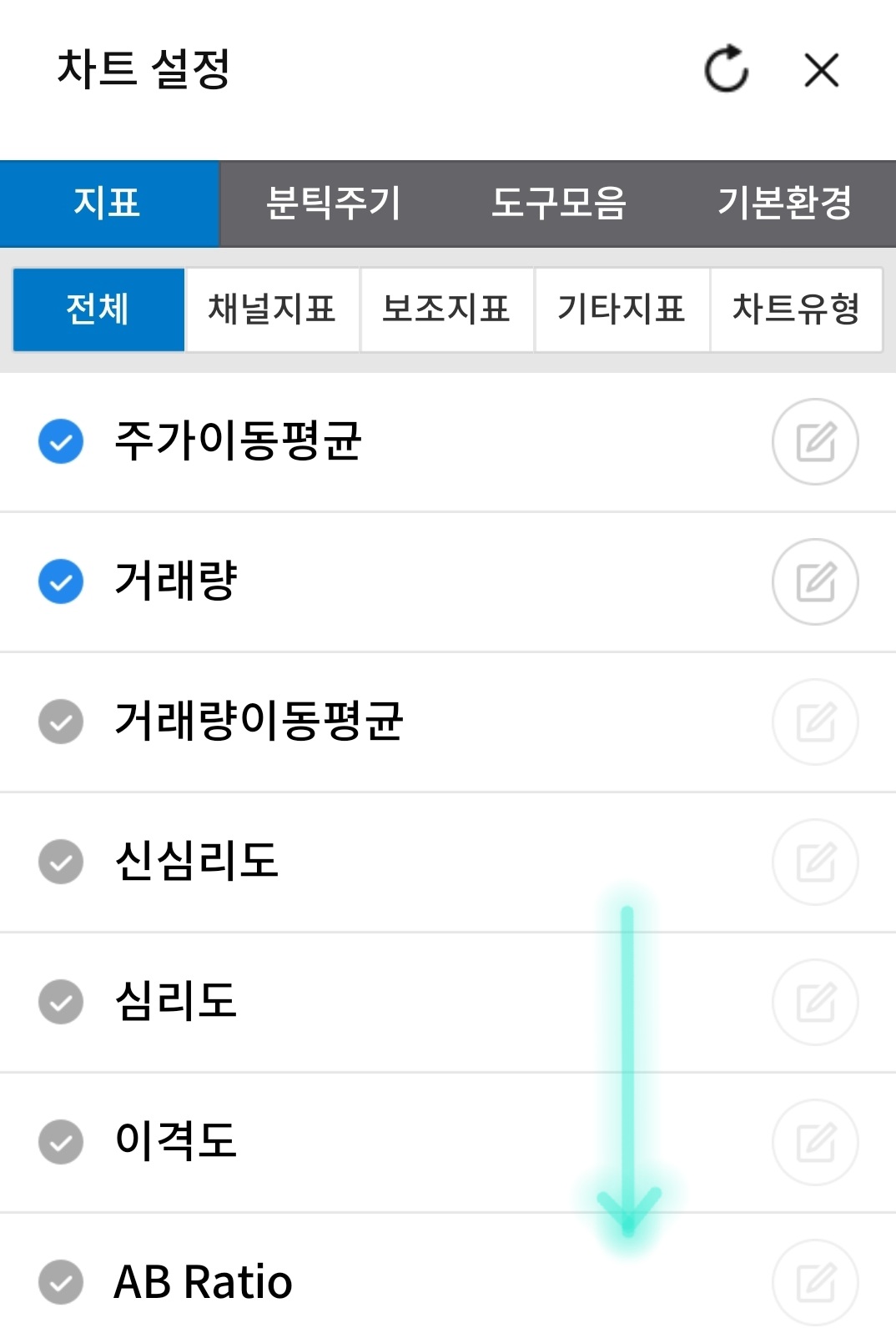
Task: Open the 신심리도 indicator editor
Action: click(815, 863)
